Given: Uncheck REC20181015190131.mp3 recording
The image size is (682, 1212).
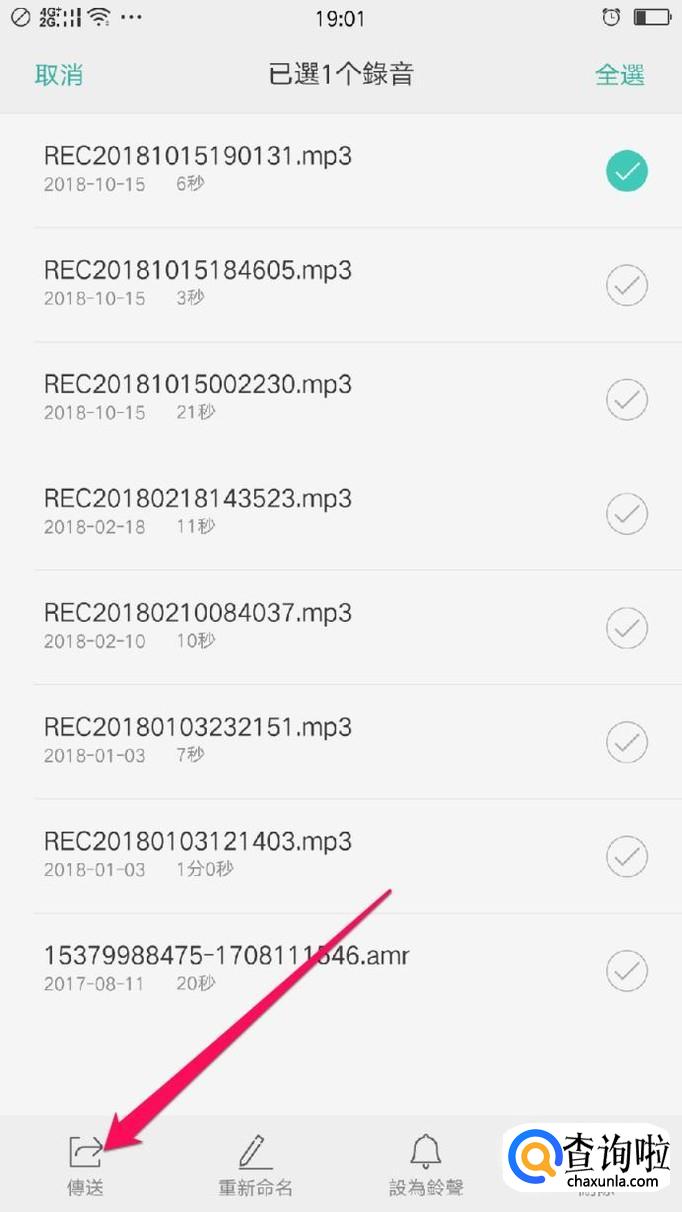Looking at the screenshot, I should (x=627, y=172).
